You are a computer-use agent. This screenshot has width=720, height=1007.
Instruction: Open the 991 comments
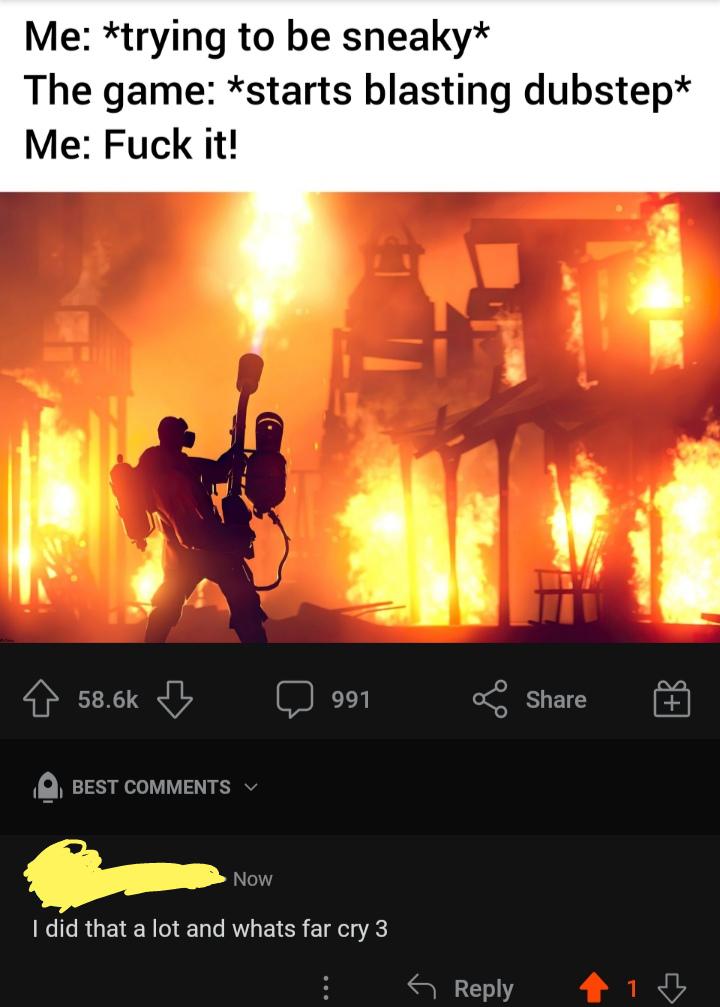tap(323, 699)
